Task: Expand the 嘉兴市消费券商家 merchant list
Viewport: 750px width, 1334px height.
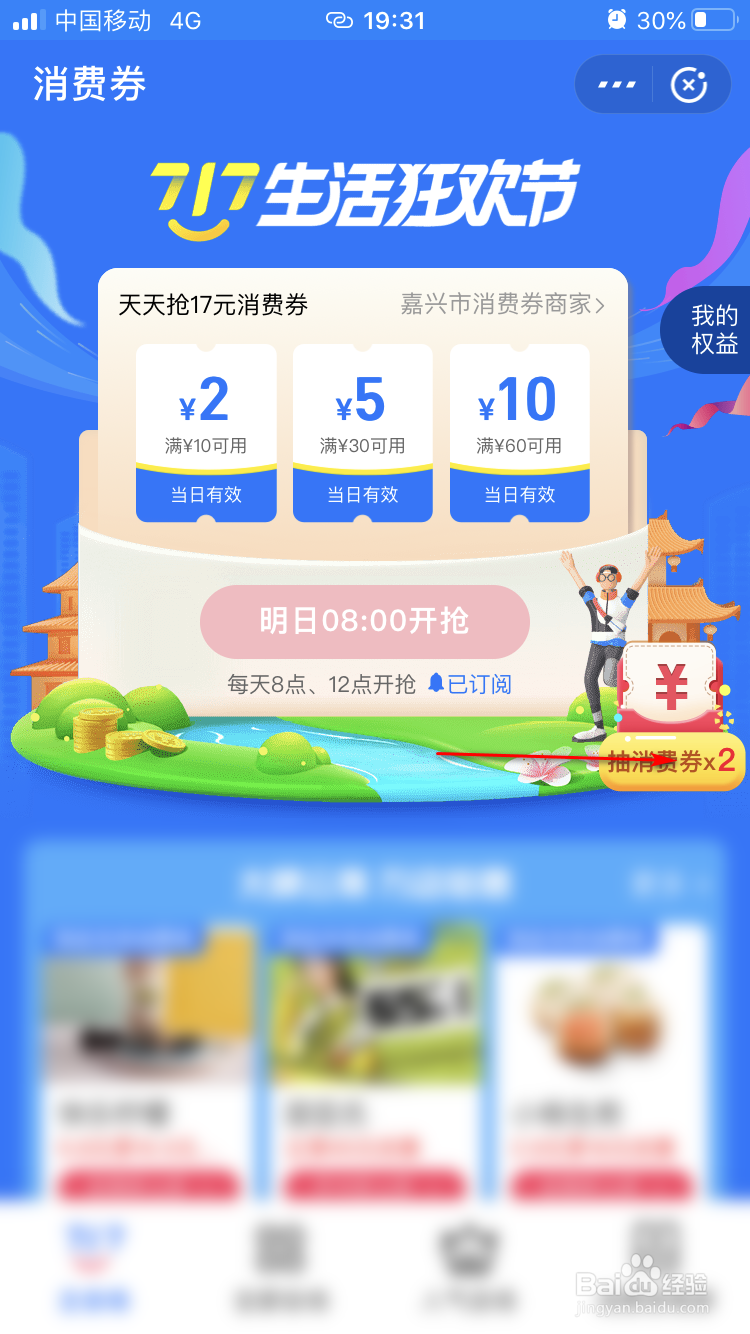Action: [x=505, y=304]
